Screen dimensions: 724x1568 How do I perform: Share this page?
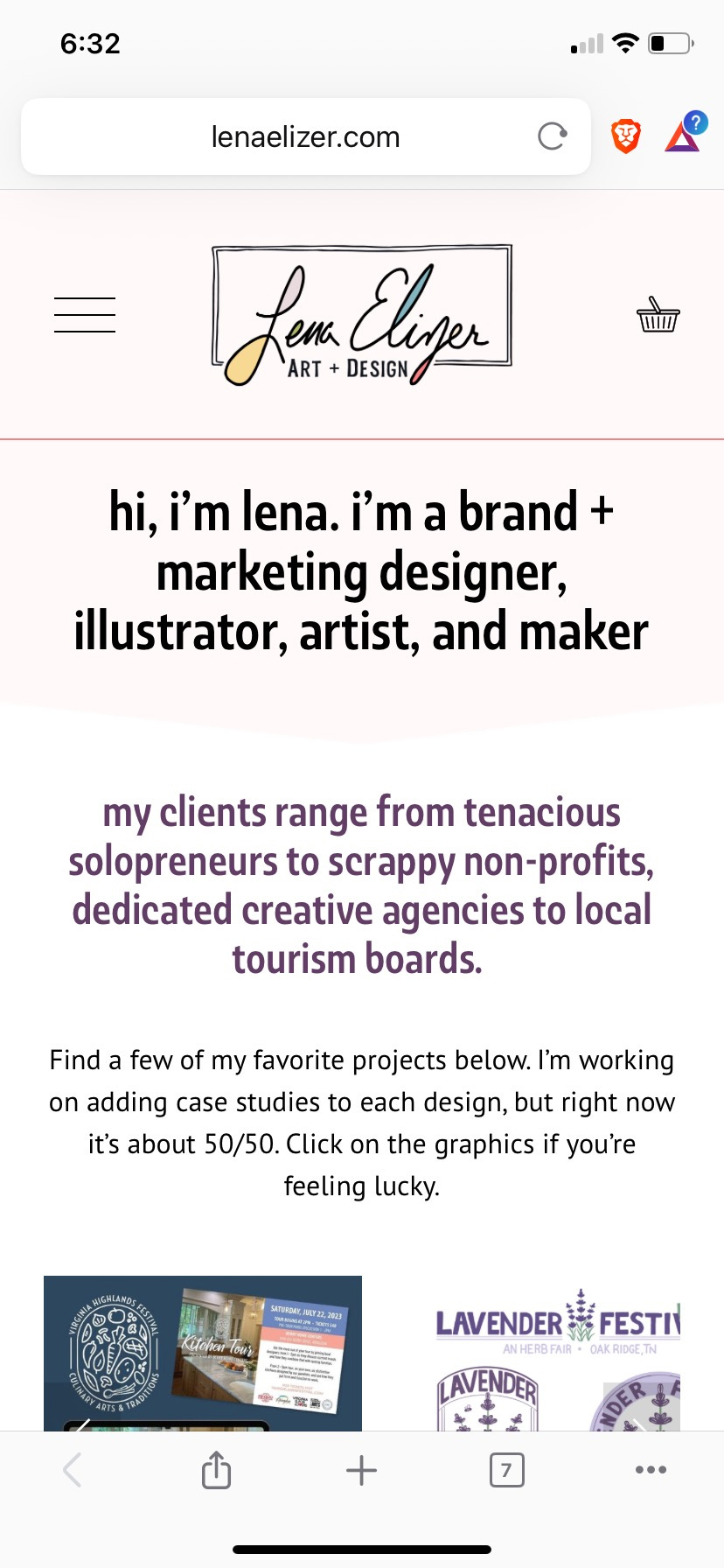point(216,1470)
